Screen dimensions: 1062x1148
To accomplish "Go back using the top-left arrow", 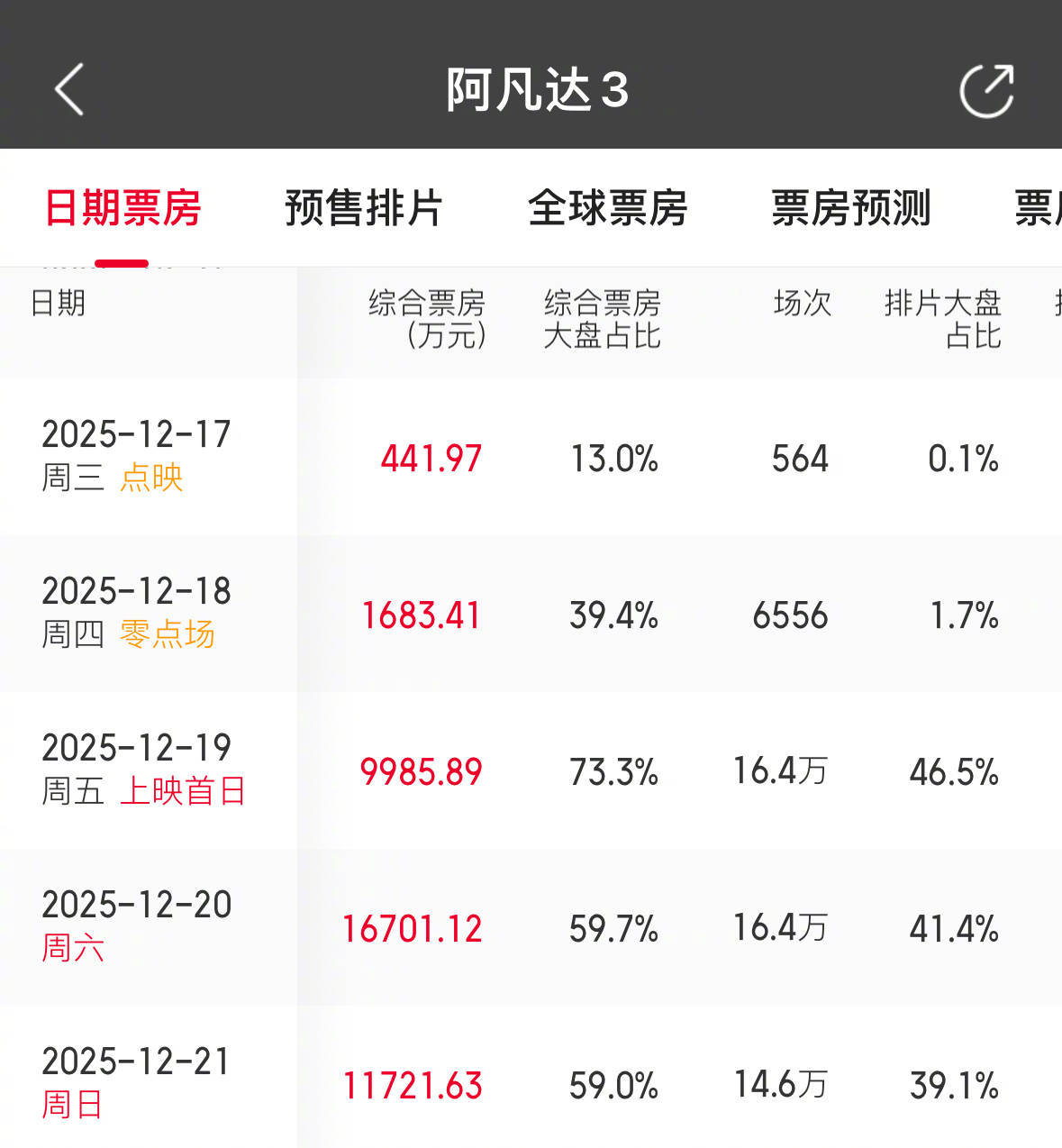I will tap(69, 89).
